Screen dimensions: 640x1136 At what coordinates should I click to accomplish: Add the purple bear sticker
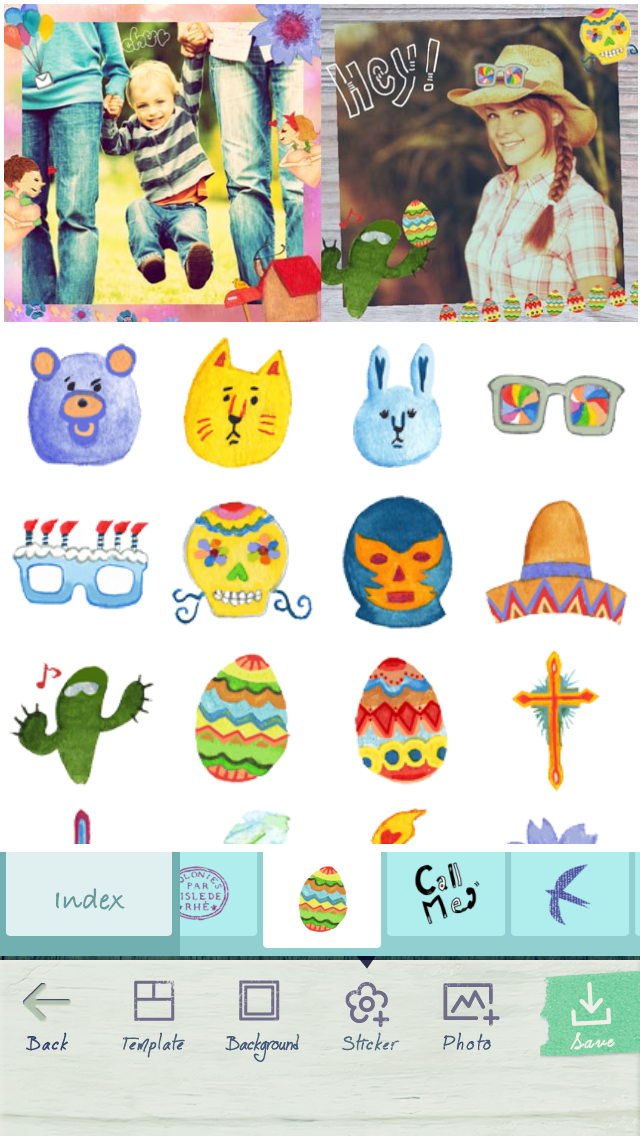[83, 404]
